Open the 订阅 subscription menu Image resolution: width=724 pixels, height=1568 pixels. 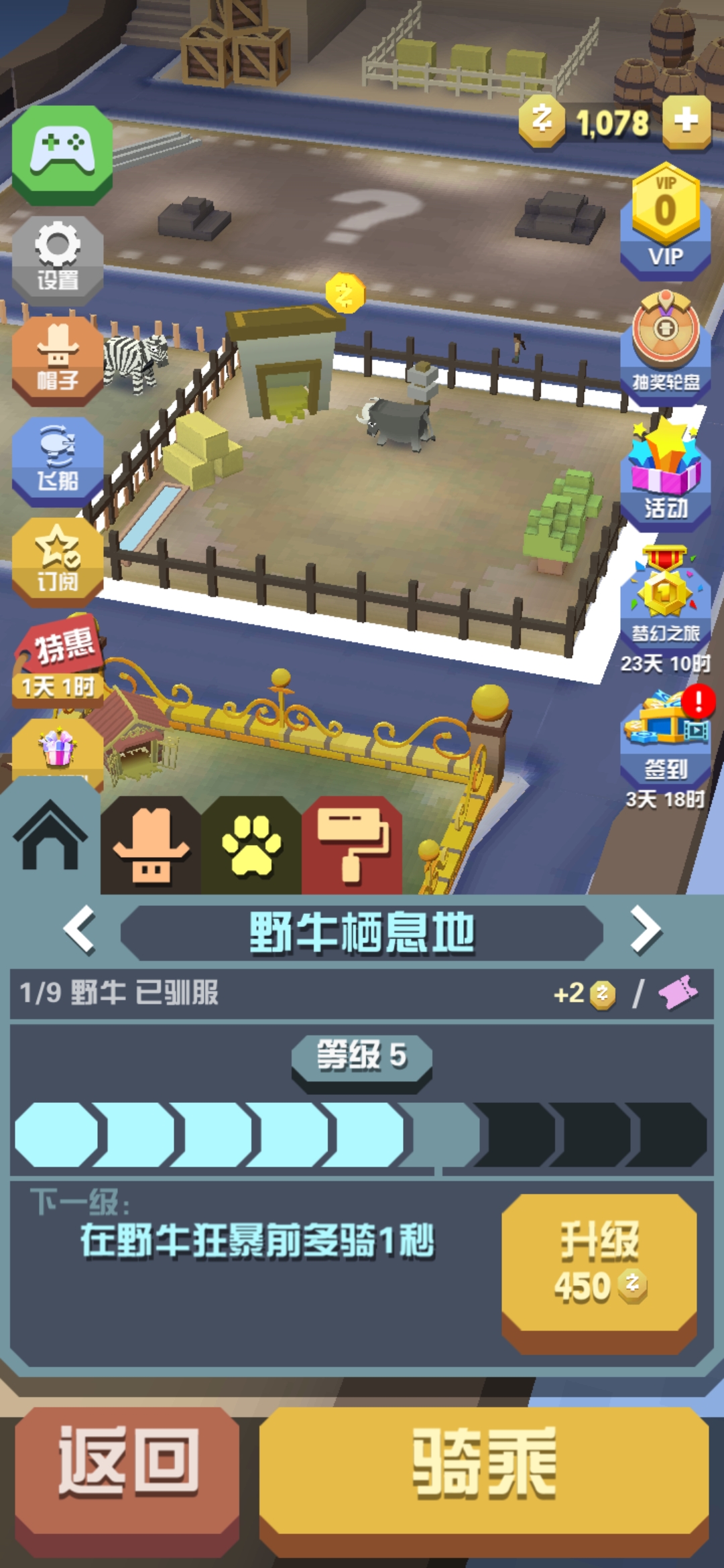[x=58, y=560]
